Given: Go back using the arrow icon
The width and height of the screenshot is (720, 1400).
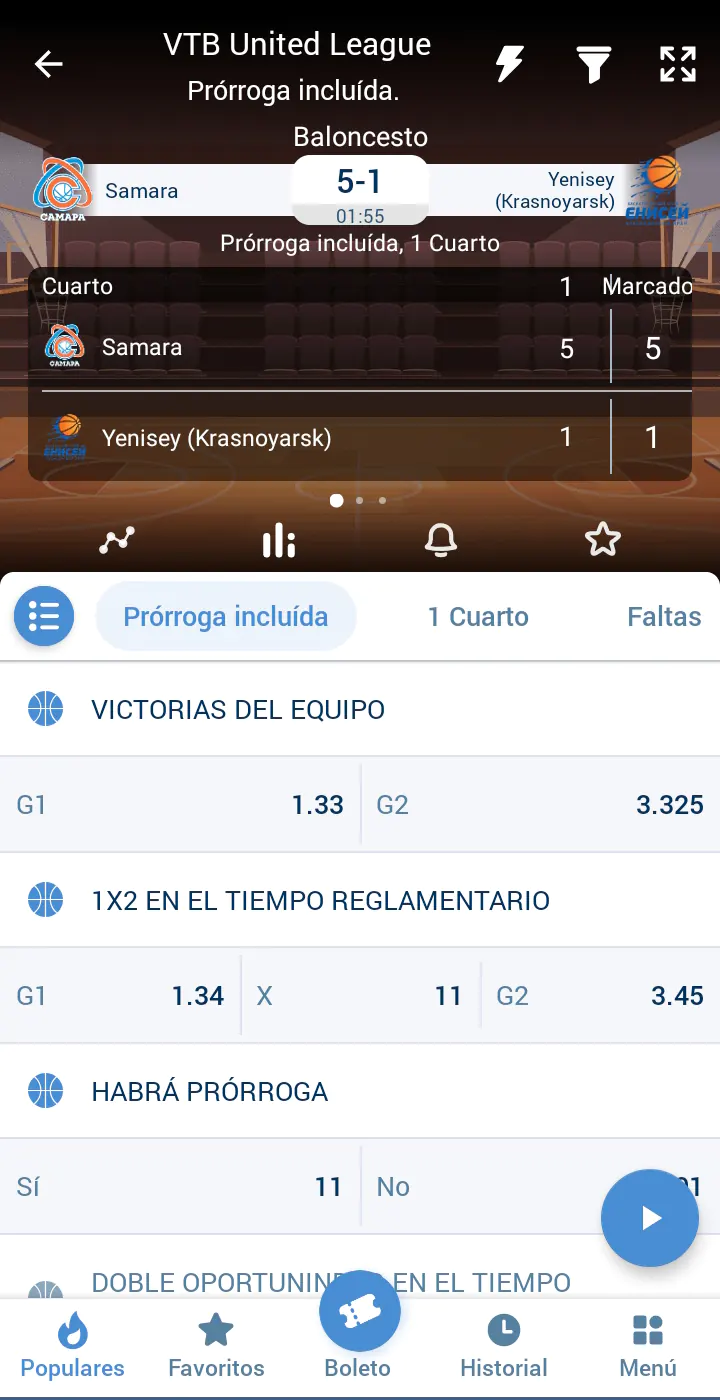Looking at the screenshot, I should 48,64.
